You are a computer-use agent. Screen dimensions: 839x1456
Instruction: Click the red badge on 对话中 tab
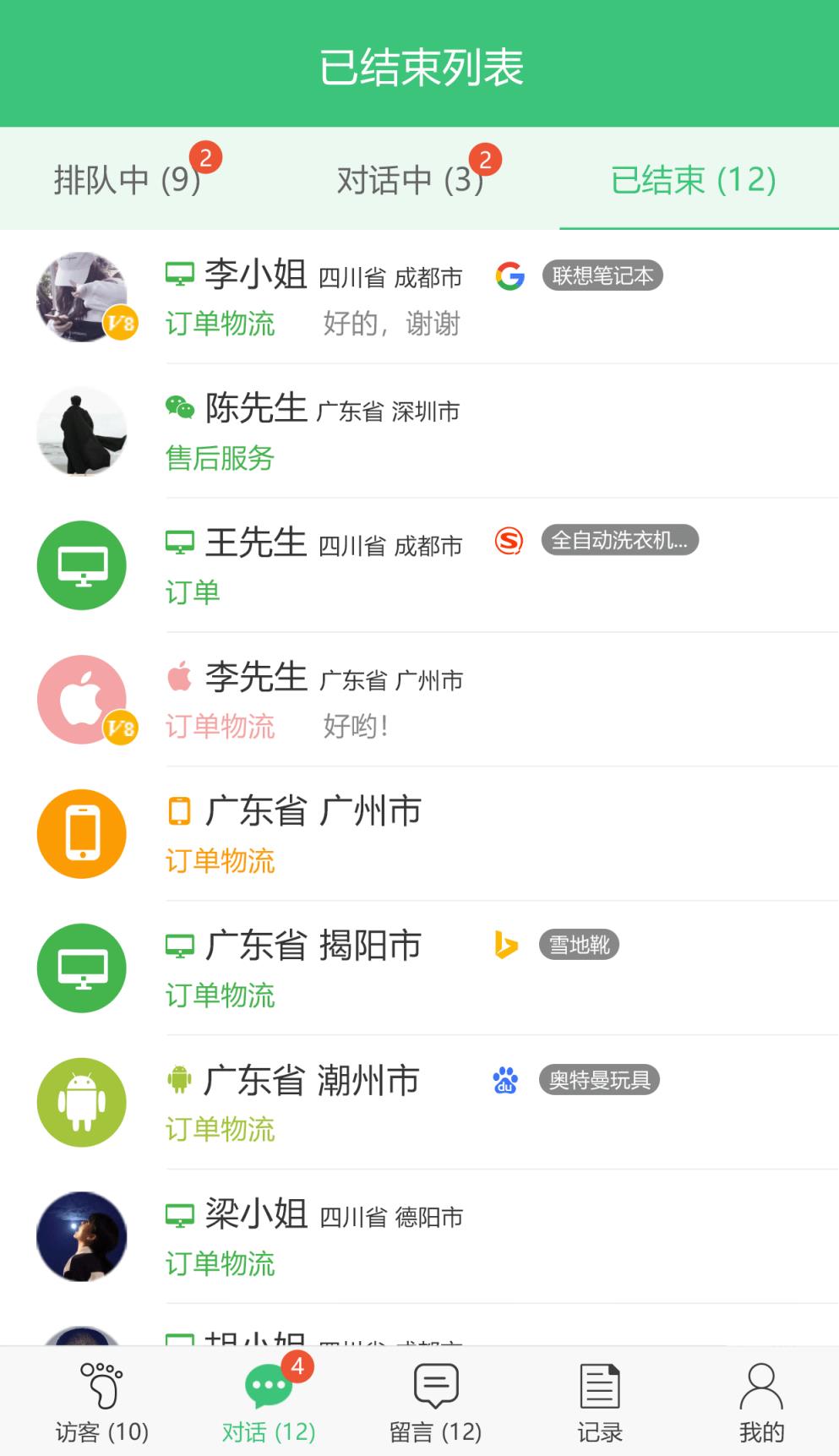pyautogui.click(x=486, y=158)
